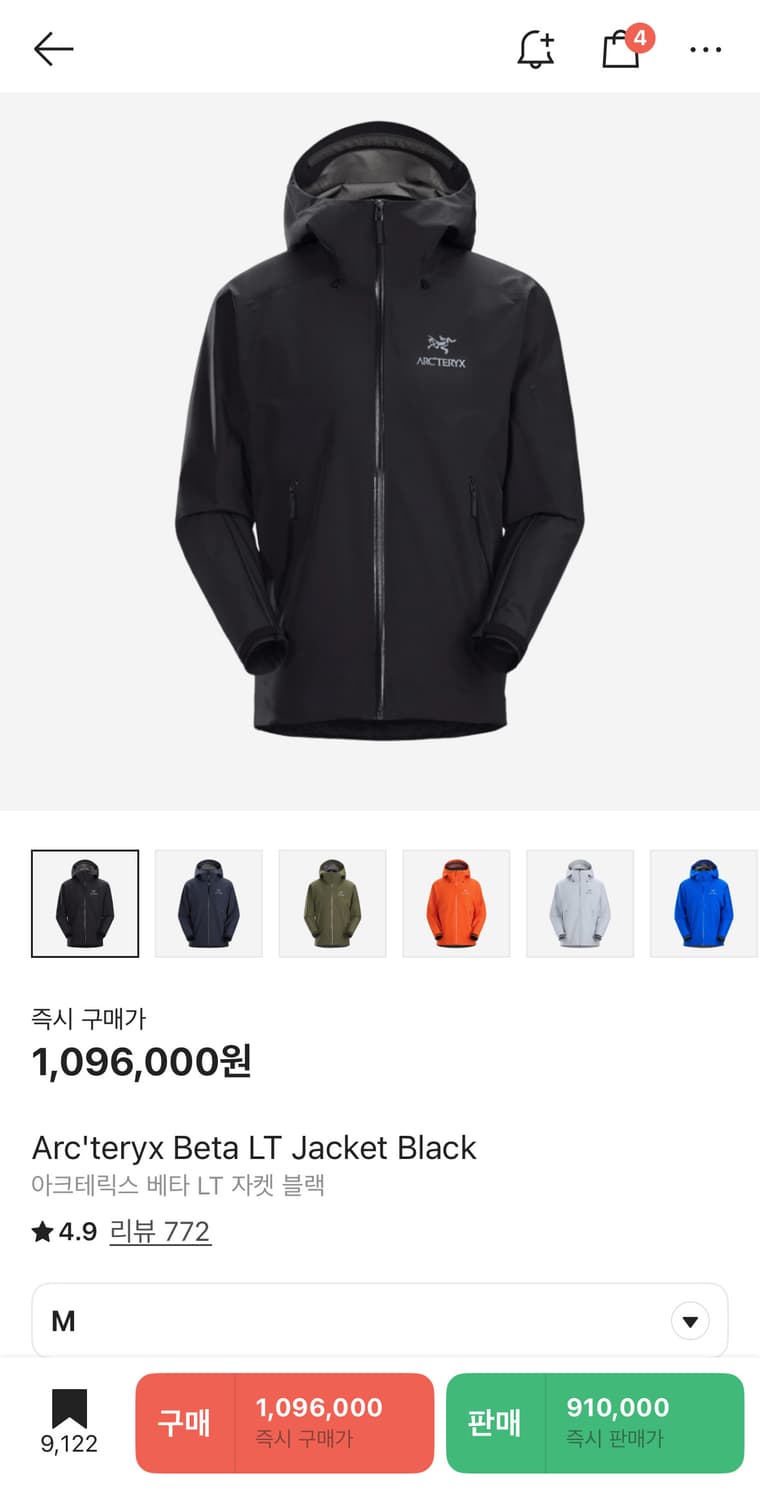Screen dimensions: 760x1500
Task: Save item with the bookmark icon
Action: (69, 1410)
